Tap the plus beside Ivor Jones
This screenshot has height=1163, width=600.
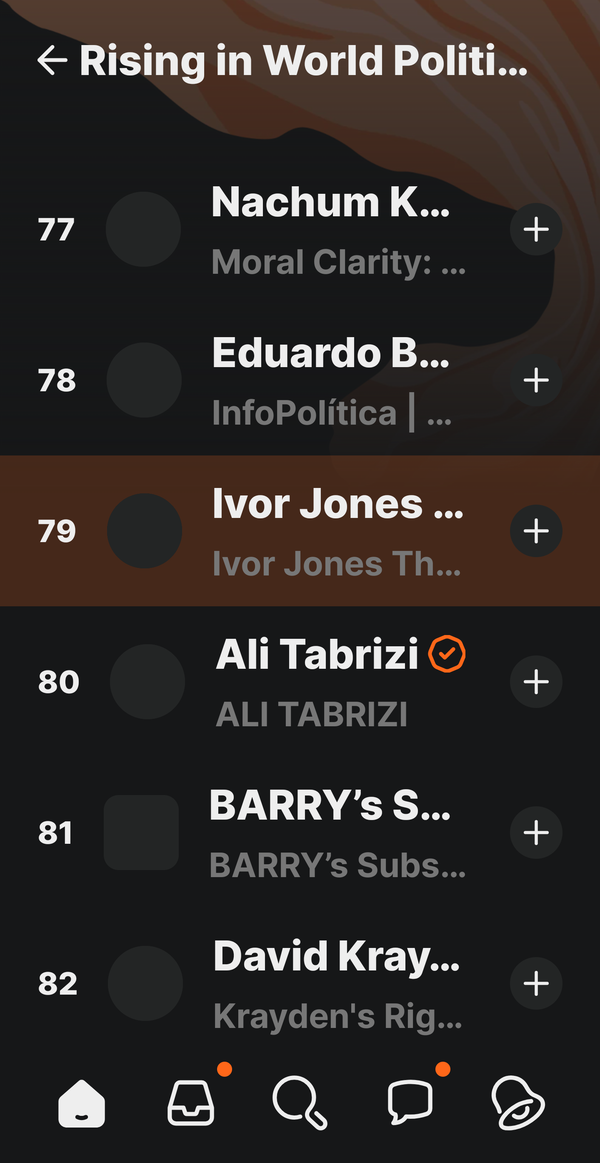[536, 531]
